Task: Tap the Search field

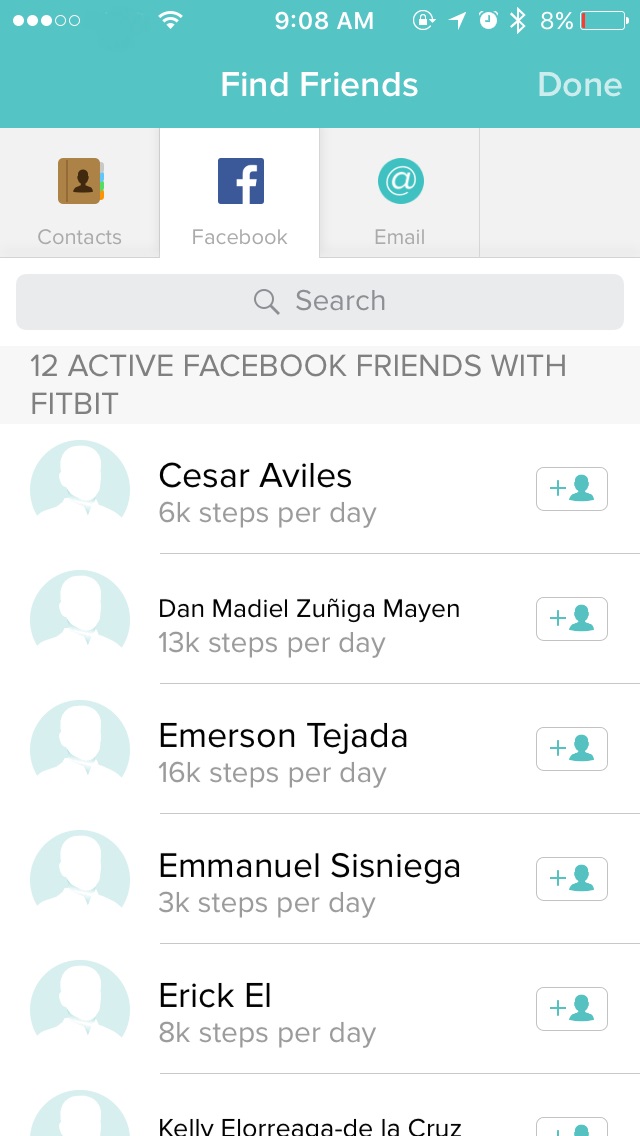Action: point(320,301)
